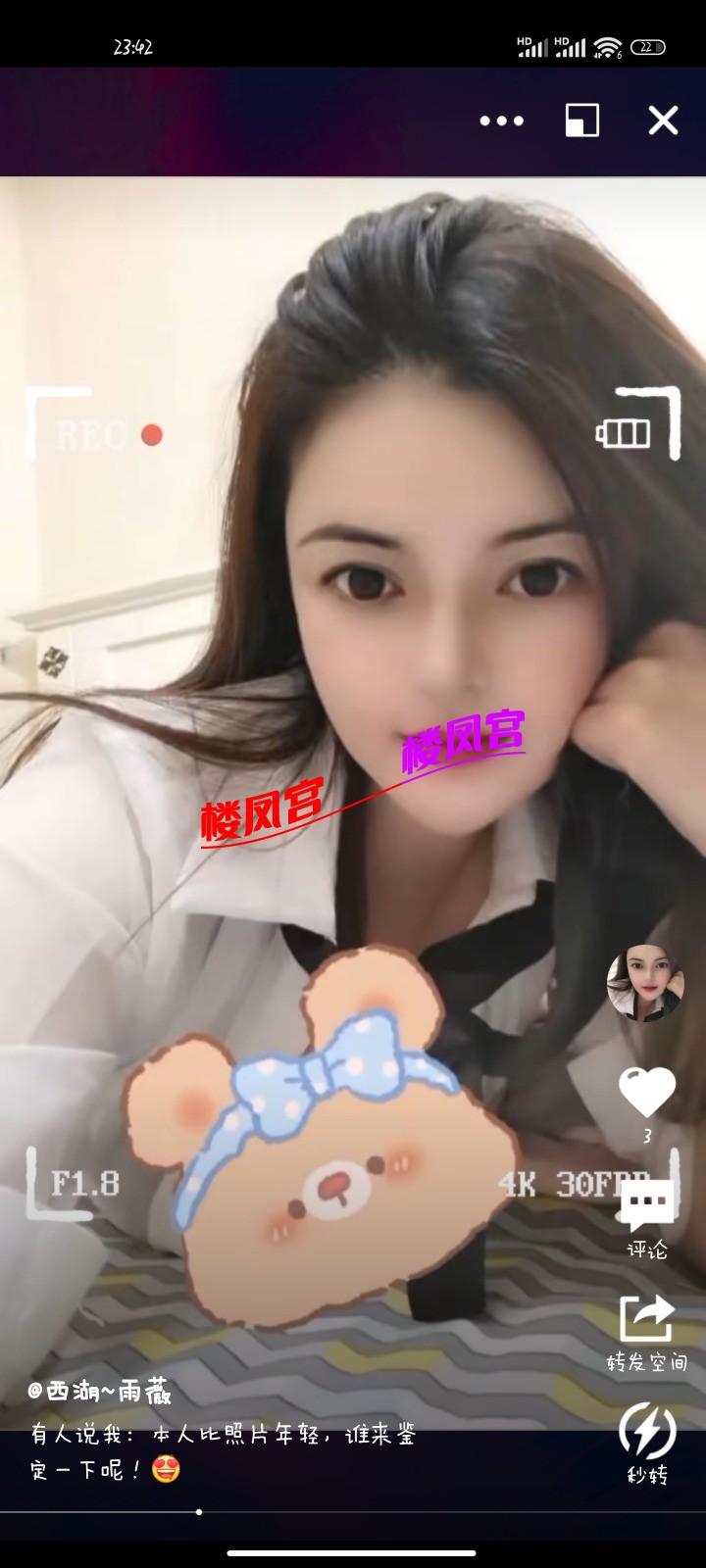Like this video with the heart
706x1568 pixels.
point(647,1093)
